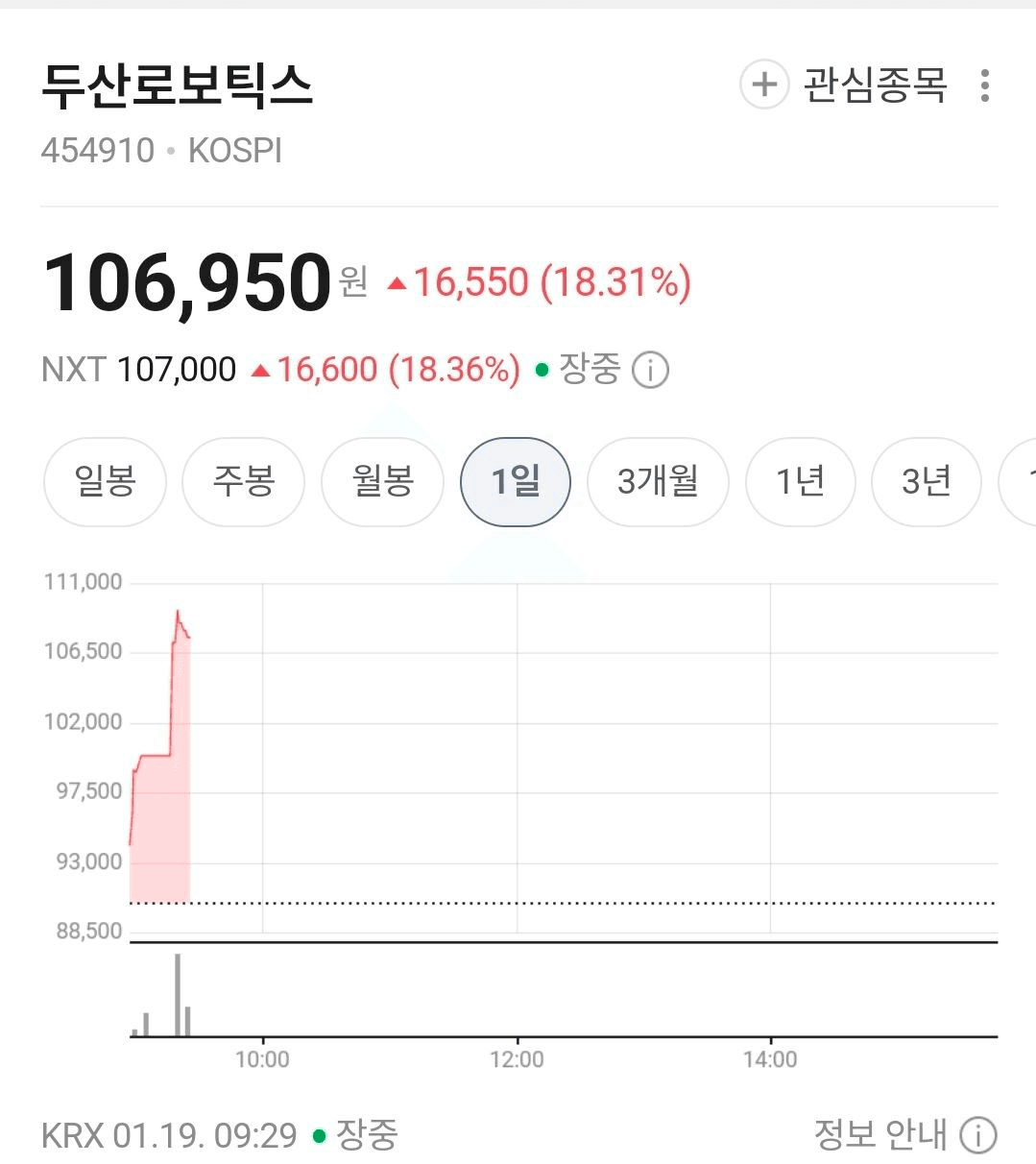Select the 월봉 chart view
This screenshot has height=1164, width=1036.
click(x=383, y=481)
